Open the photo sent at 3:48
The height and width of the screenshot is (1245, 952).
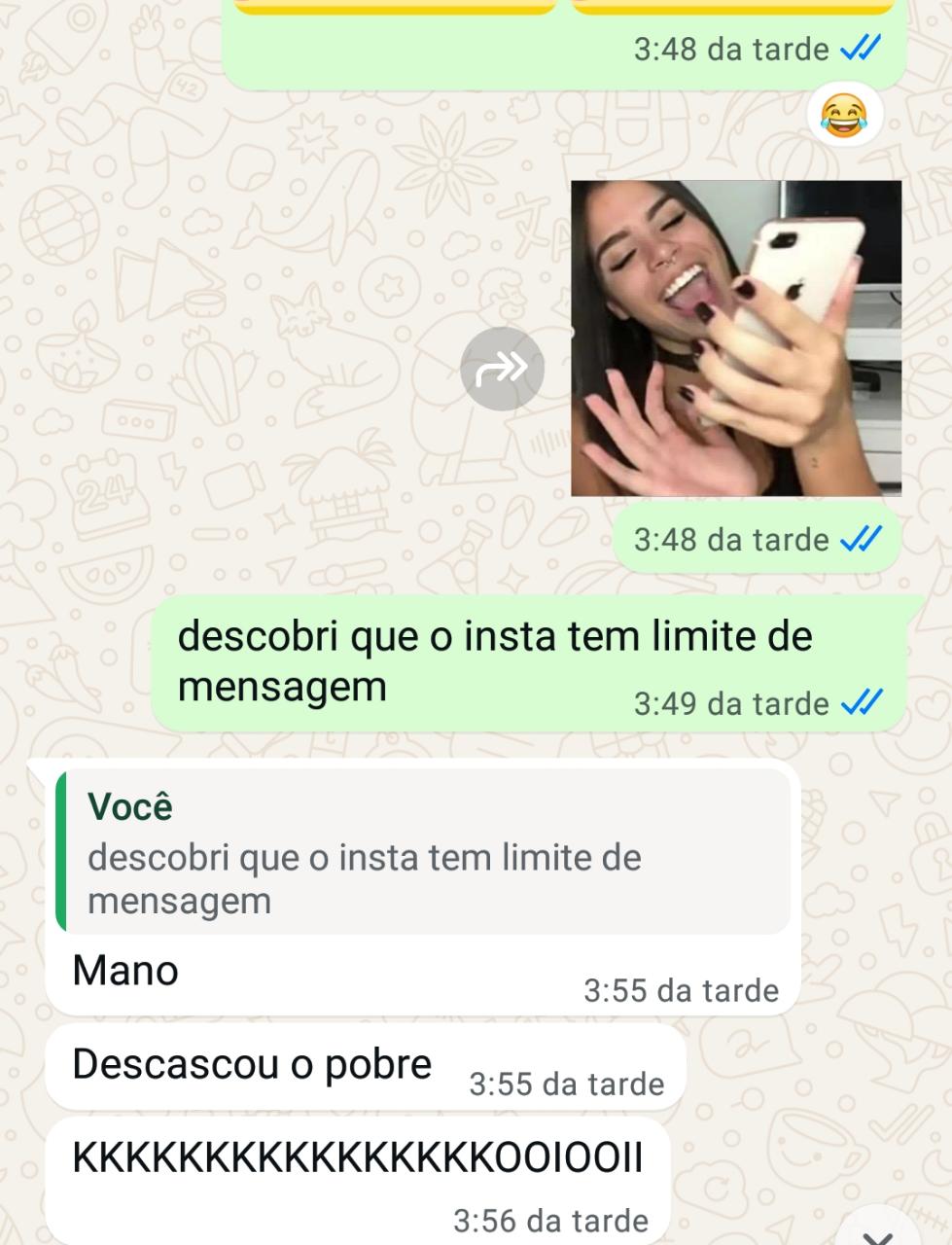pos(736,338)
